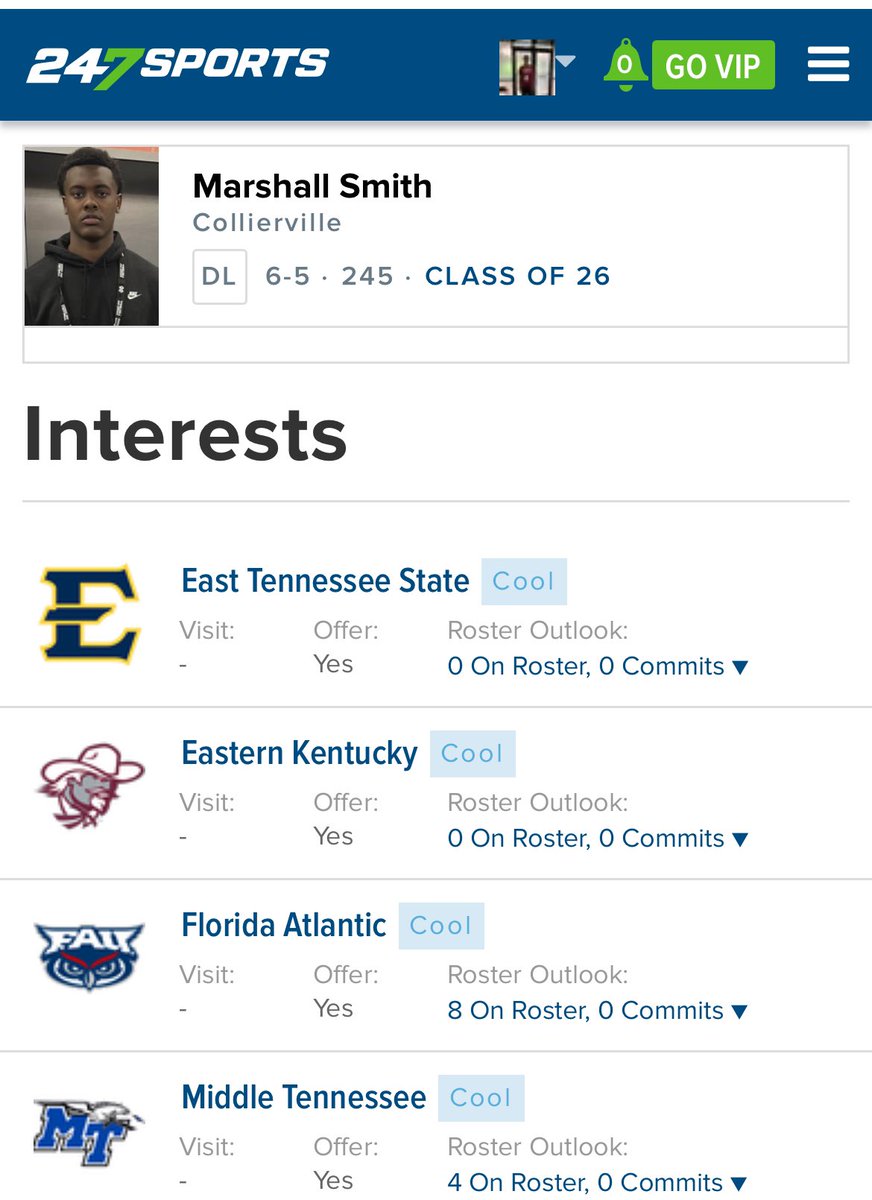Open the East Tennessee State team page
The image size is (872, 1200).
325,581
